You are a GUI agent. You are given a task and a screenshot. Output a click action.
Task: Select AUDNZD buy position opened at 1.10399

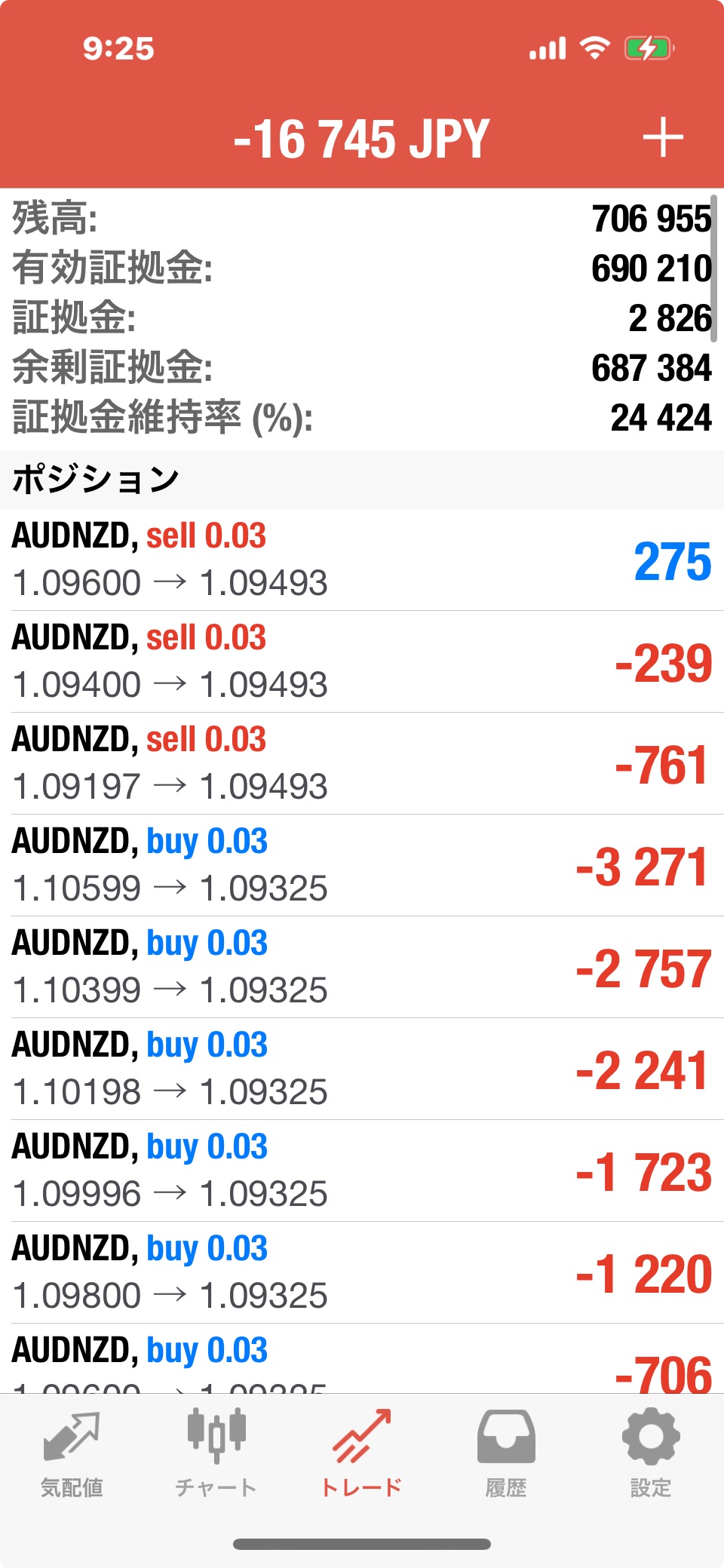362,968
